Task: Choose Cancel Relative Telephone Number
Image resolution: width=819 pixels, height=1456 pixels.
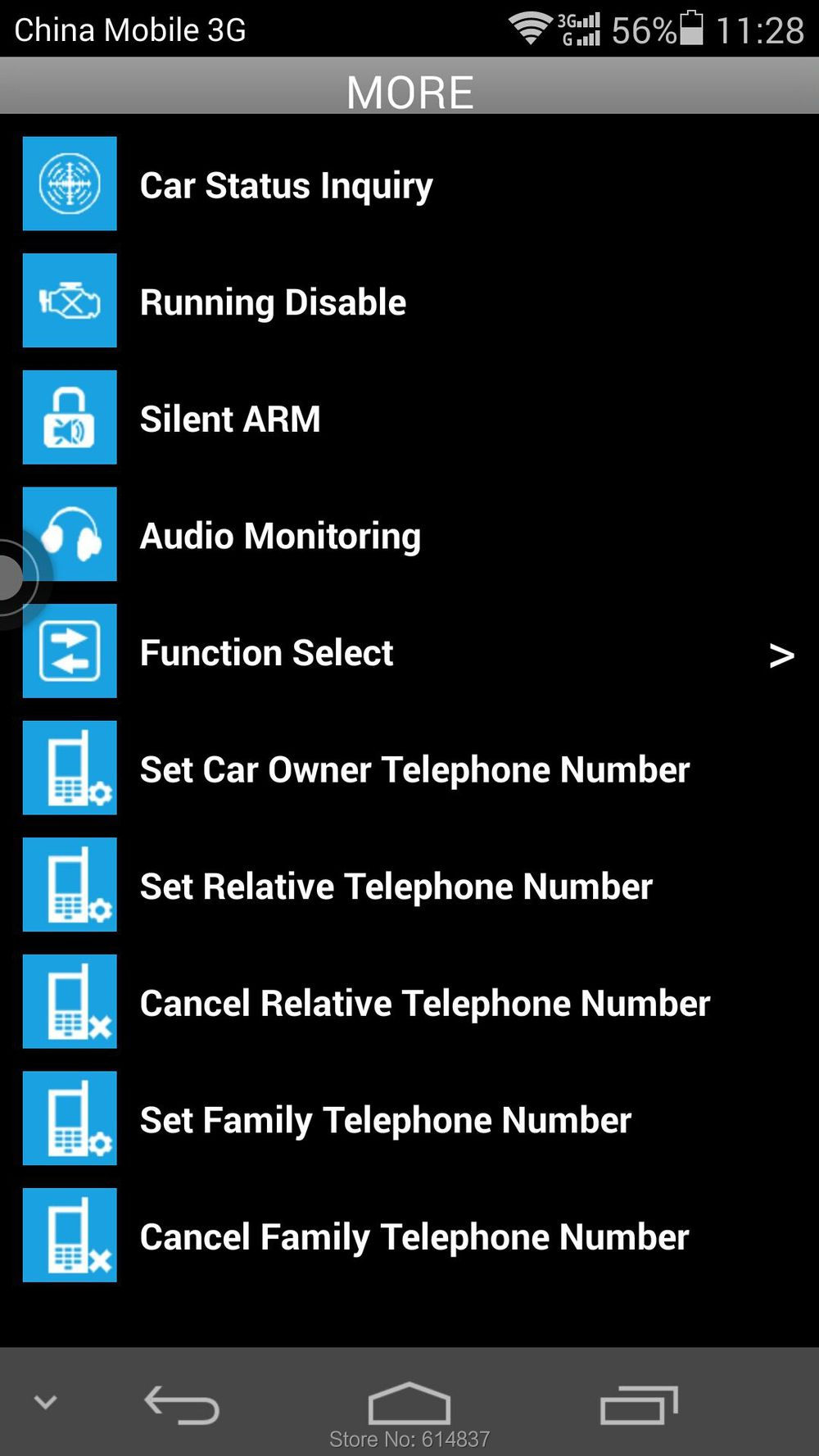Action: [x=425, y=1004]
